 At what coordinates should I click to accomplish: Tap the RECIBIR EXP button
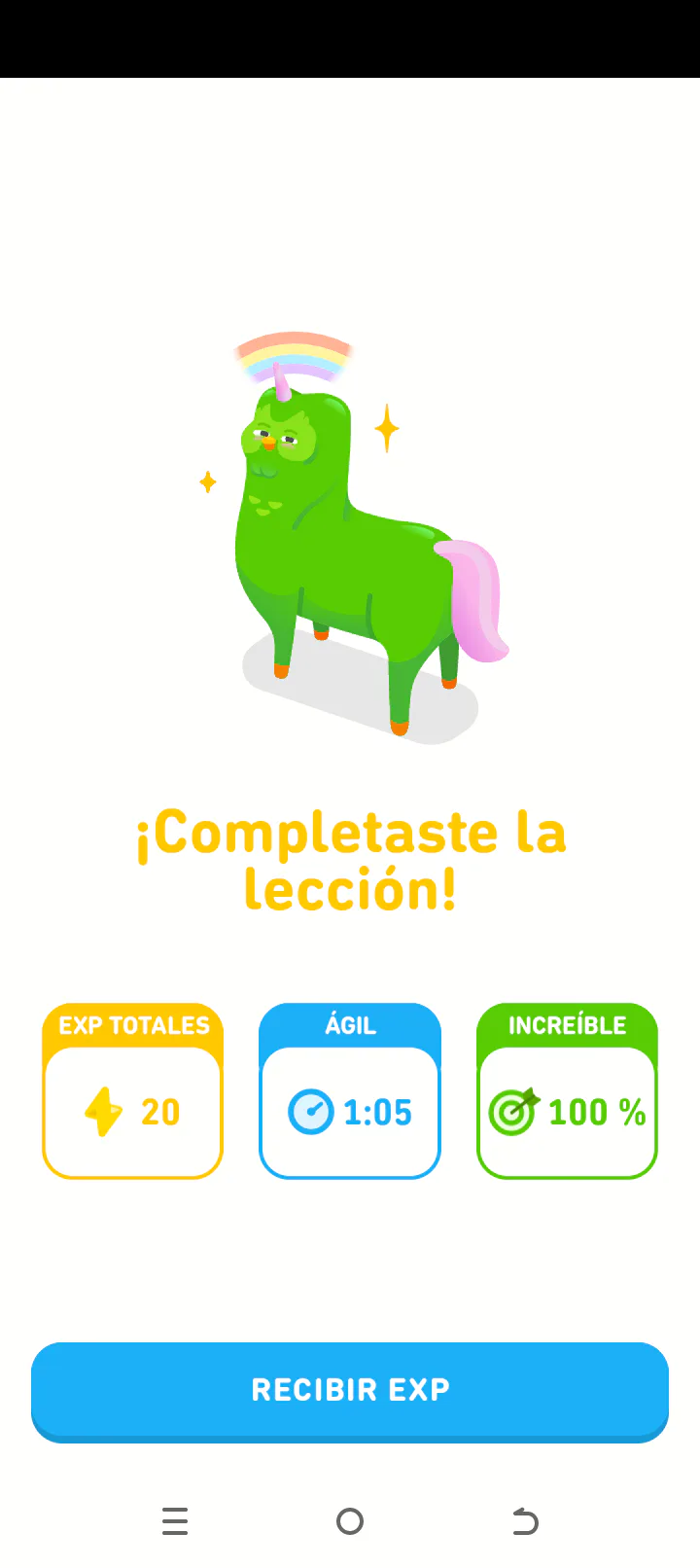[350, 1389]
